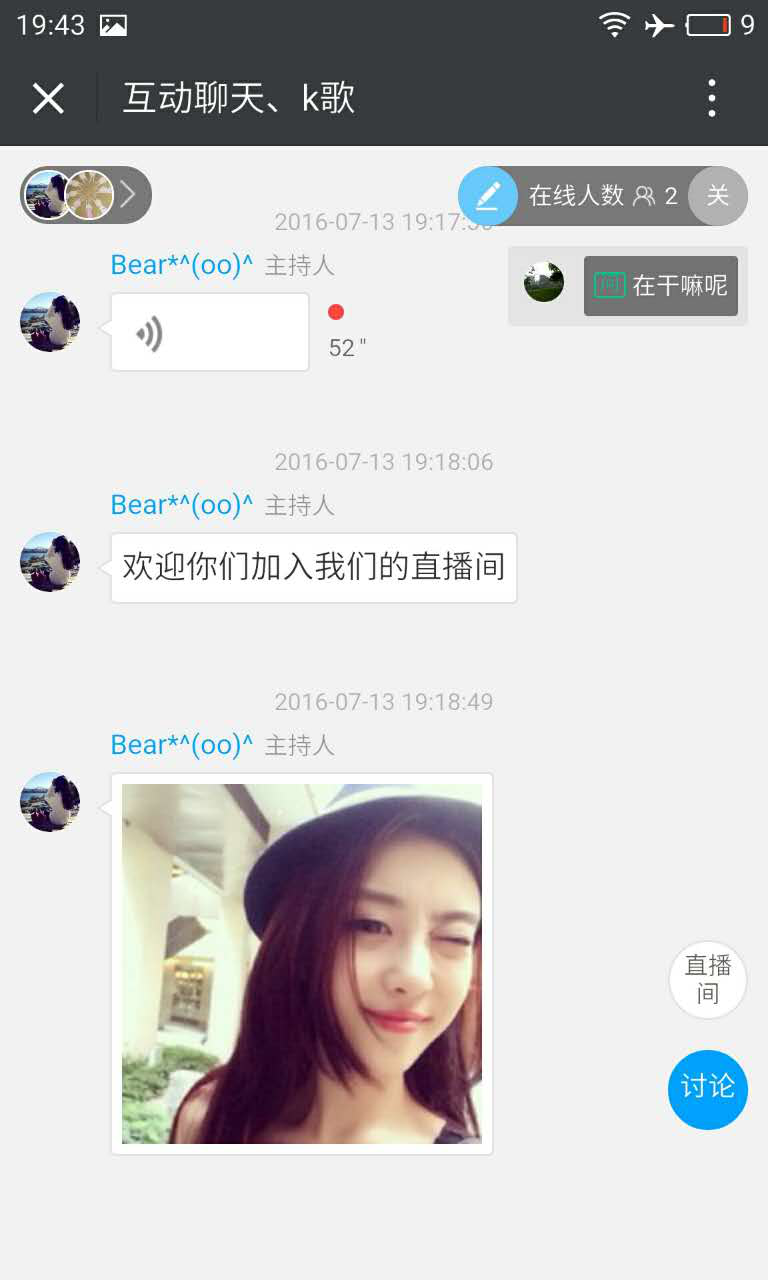Image resolution: width=768 pixels, height=1280 pixels.
Task: Tap the blue pencil edit icon
Action: [488, 195]
